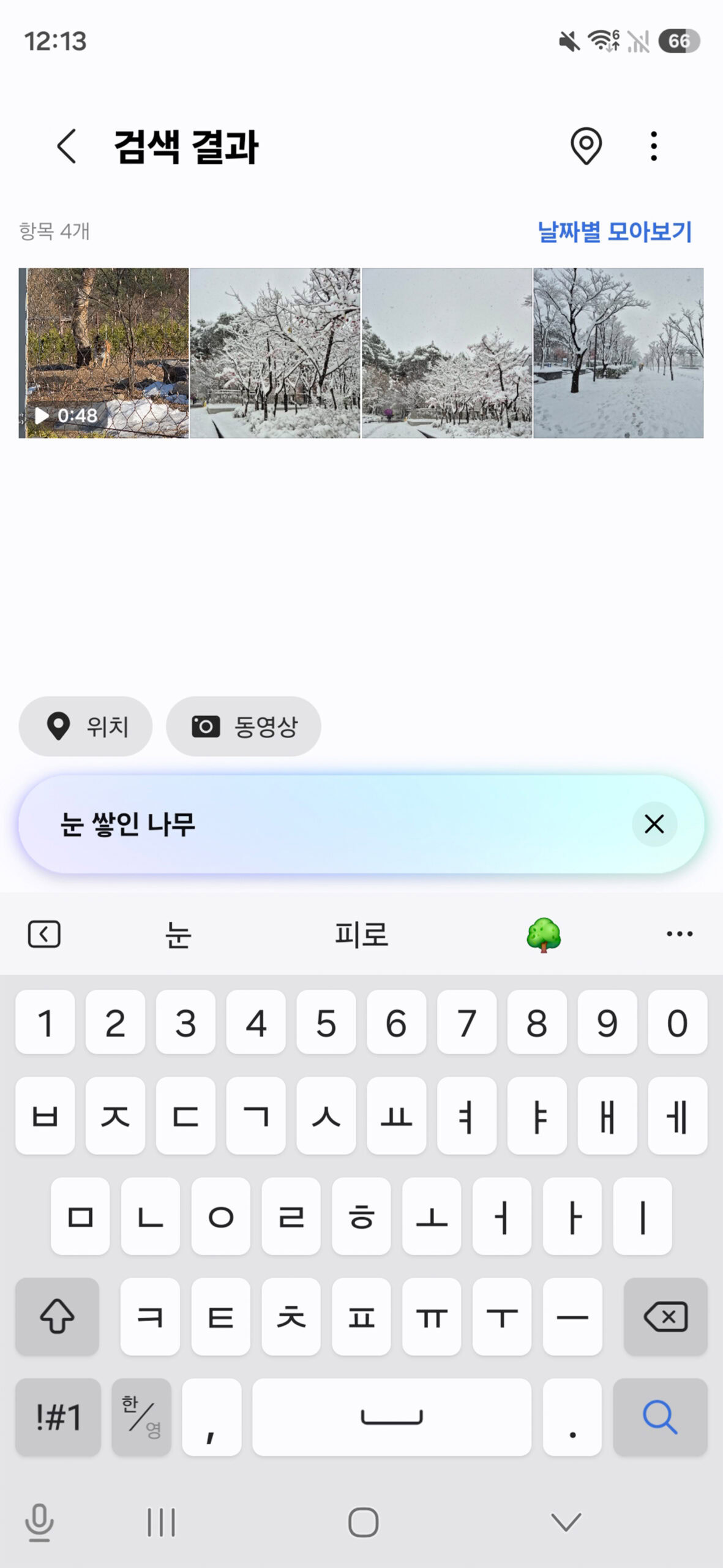The height and width of the screenshot is (1568, 723).
Task: Tap the 날짜별 모아보기 link
Action: pyautogui.click(x=614, y=232)
